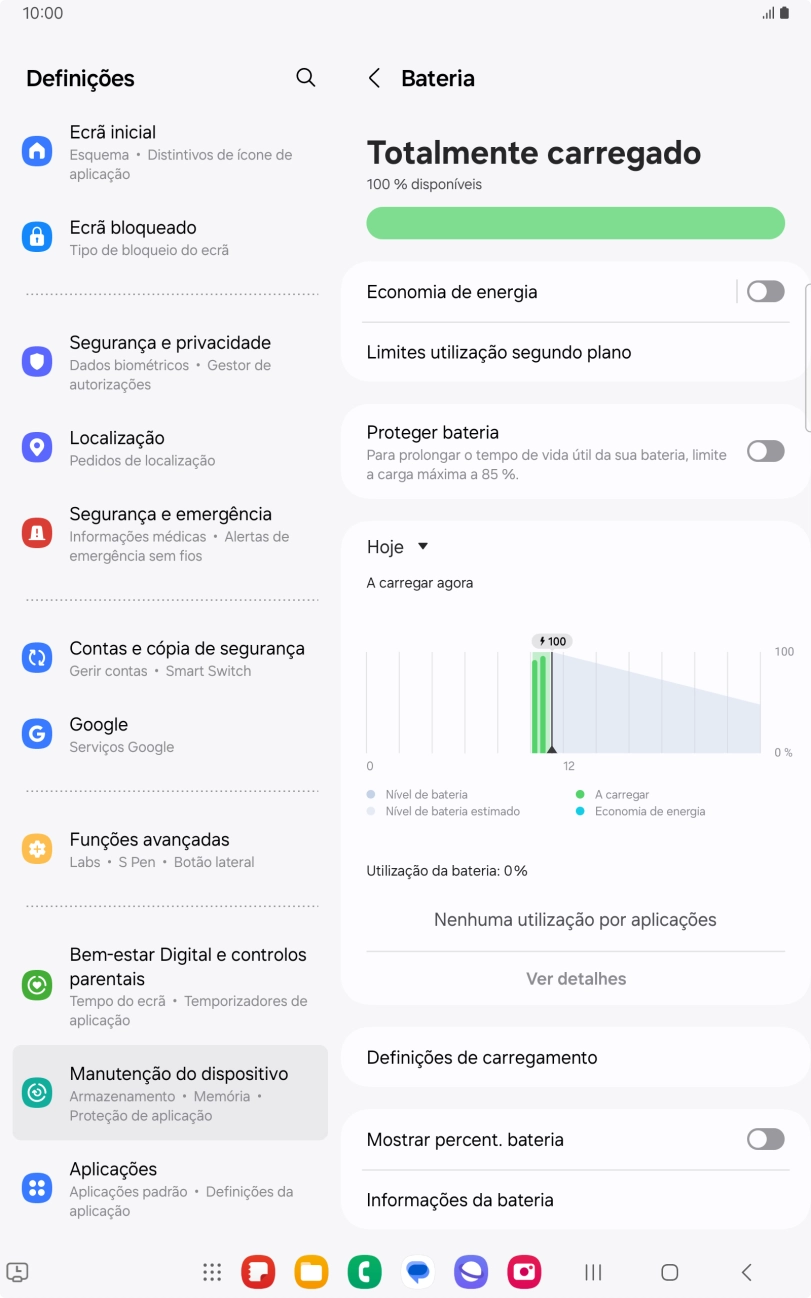Launch the Camera app from the dock
The height and width of the screenshot is (1298, 811).
[x=522, y=1270]
